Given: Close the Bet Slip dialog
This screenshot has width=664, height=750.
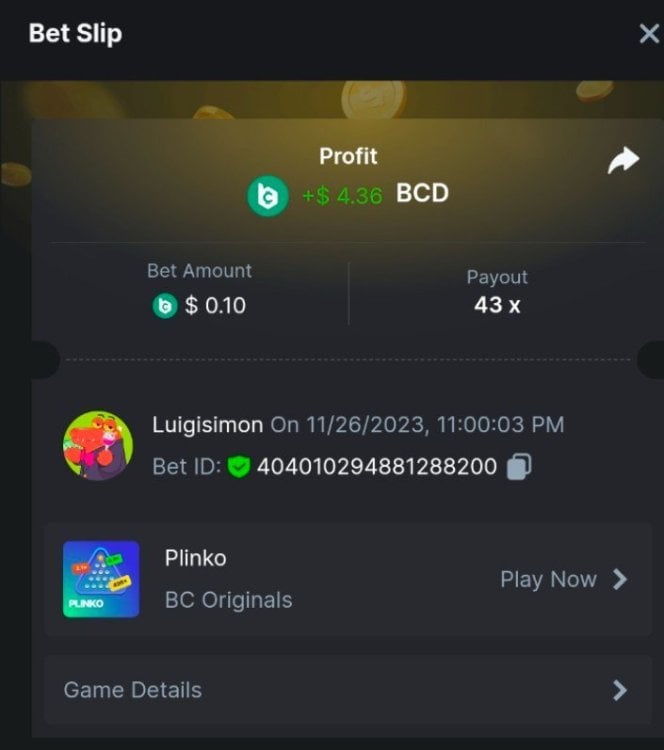Looking at the screenshot, I should tap(648, 35).
